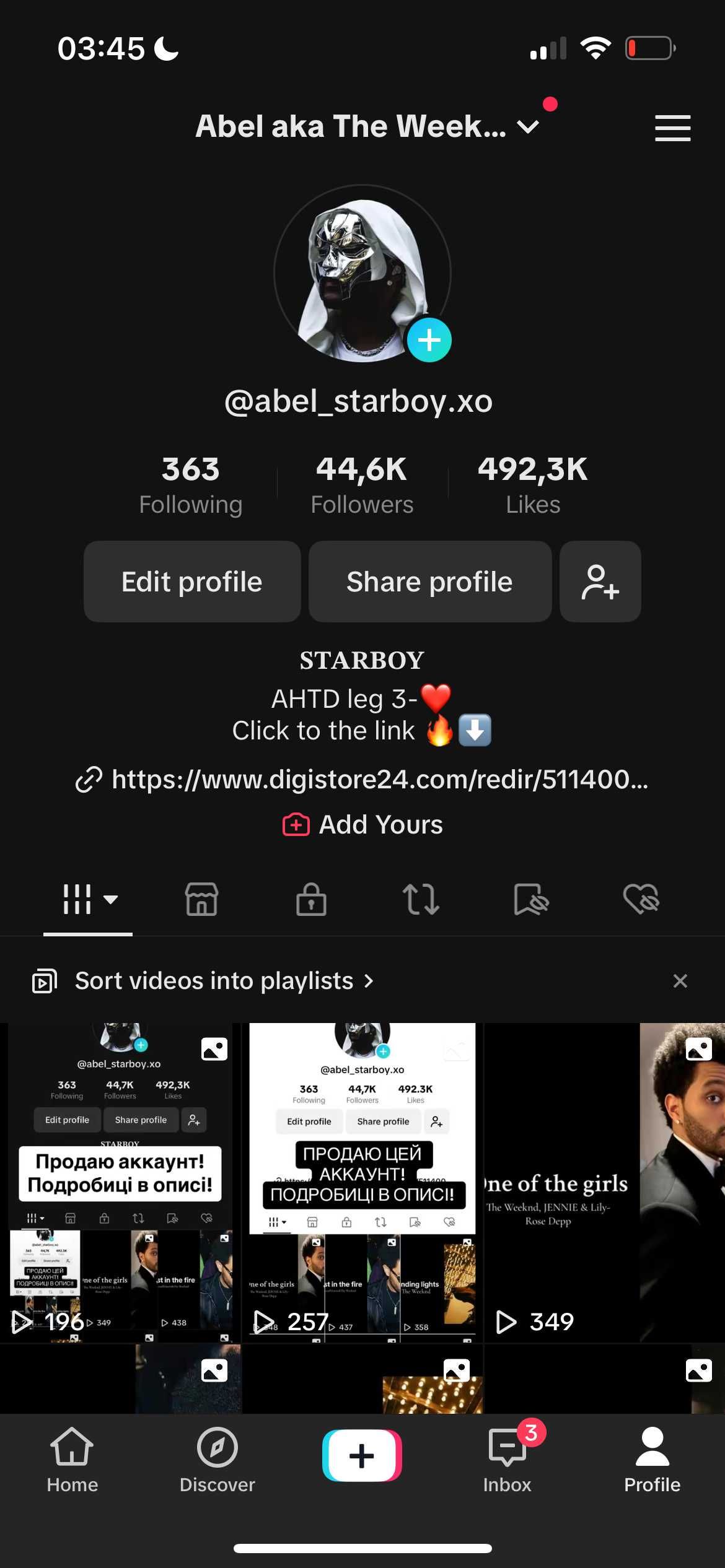Open the 363 Following list
The width and height of the screenshot is (725, 1568).
click(190, 485)
